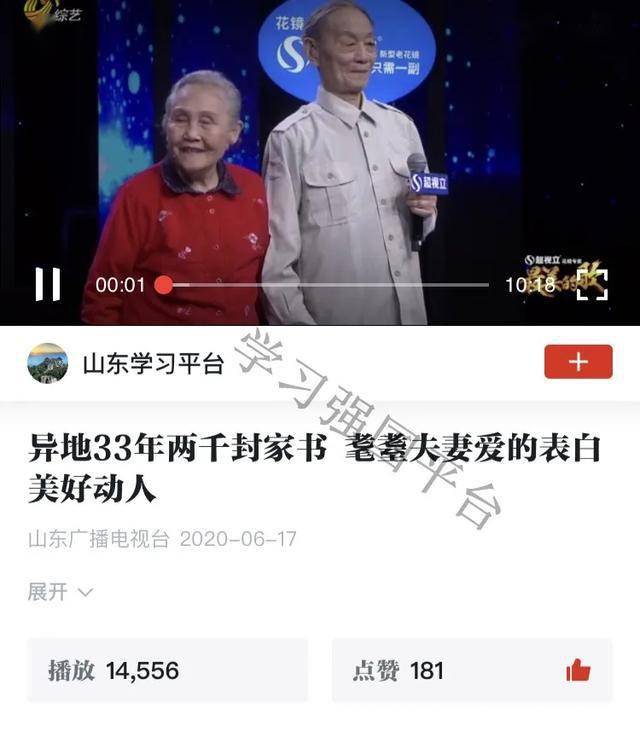Like the video with the thumbs-up
Viewport: 640px width, 749px height.
click(x=578, y=670)
